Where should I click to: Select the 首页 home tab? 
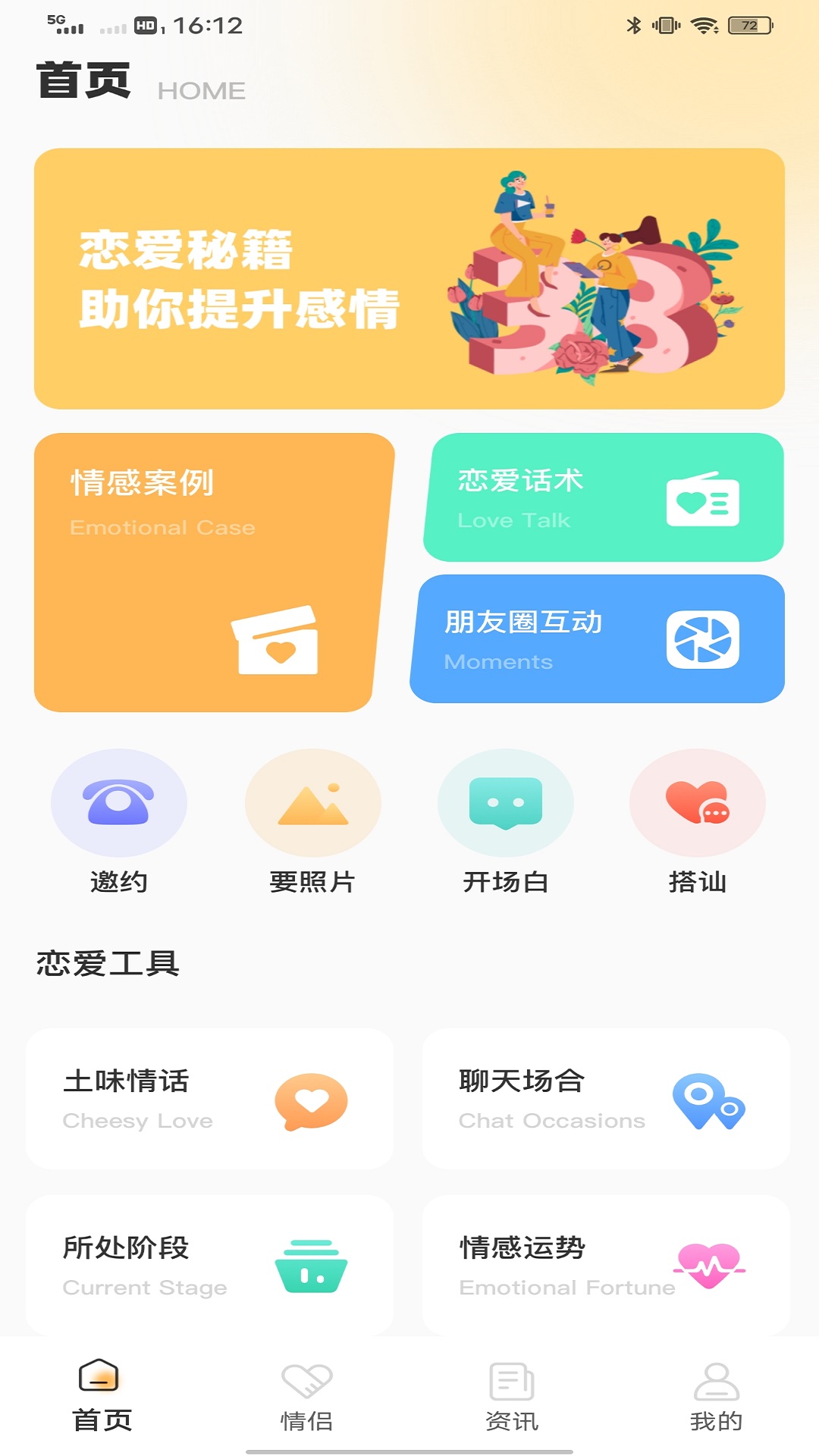click(x=102, y=1397)
